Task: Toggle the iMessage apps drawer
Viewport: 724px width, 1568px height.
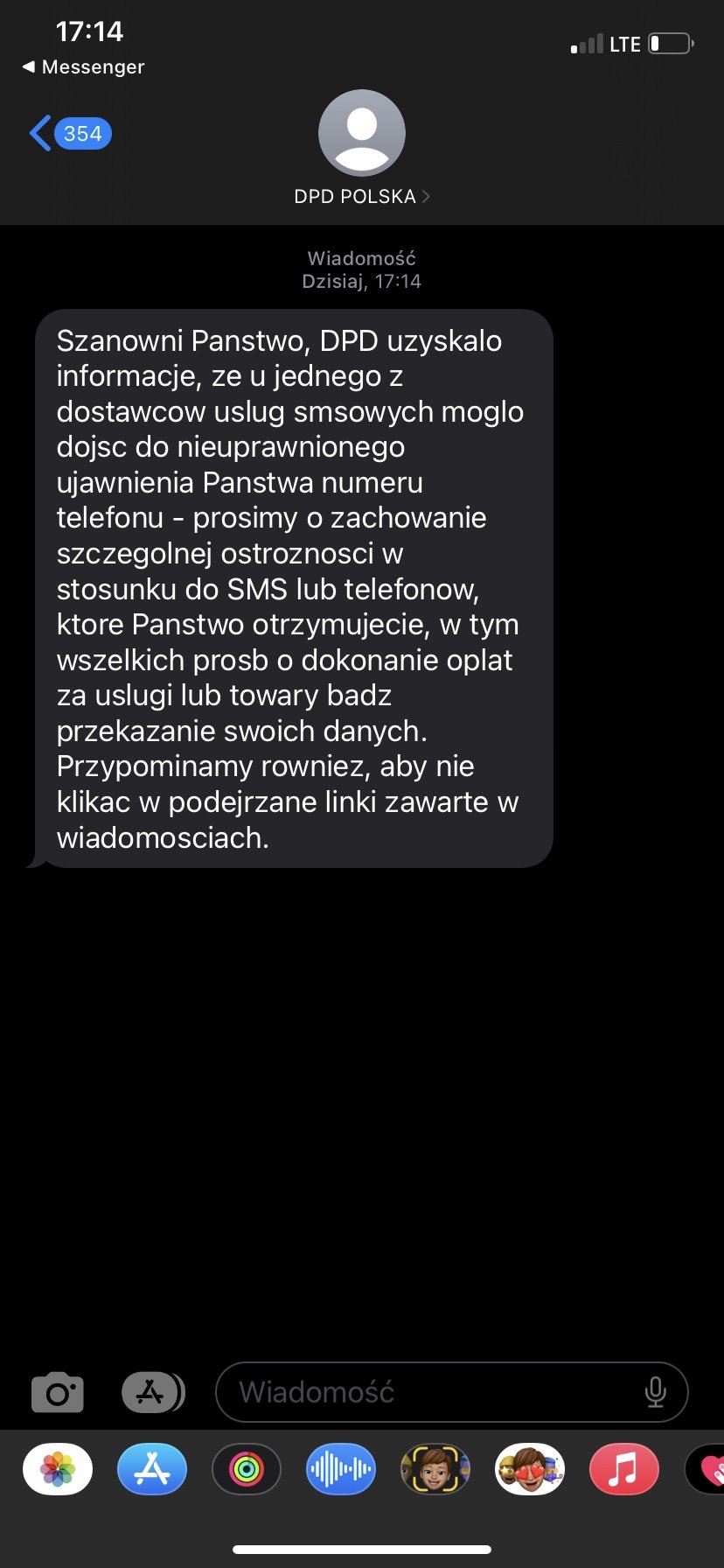Action: (x=153, y=1392)
